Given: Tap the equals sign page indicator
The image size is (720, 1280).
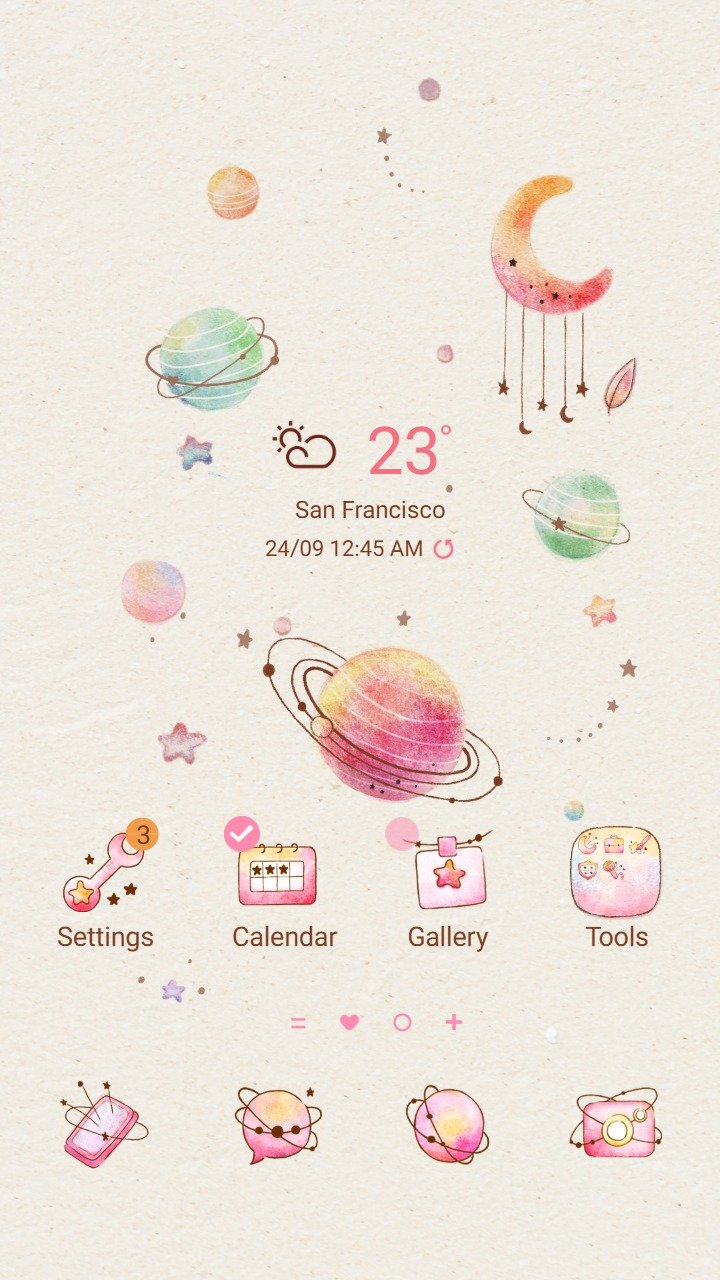Looking at the screenshot, I should pos(298,1022).
